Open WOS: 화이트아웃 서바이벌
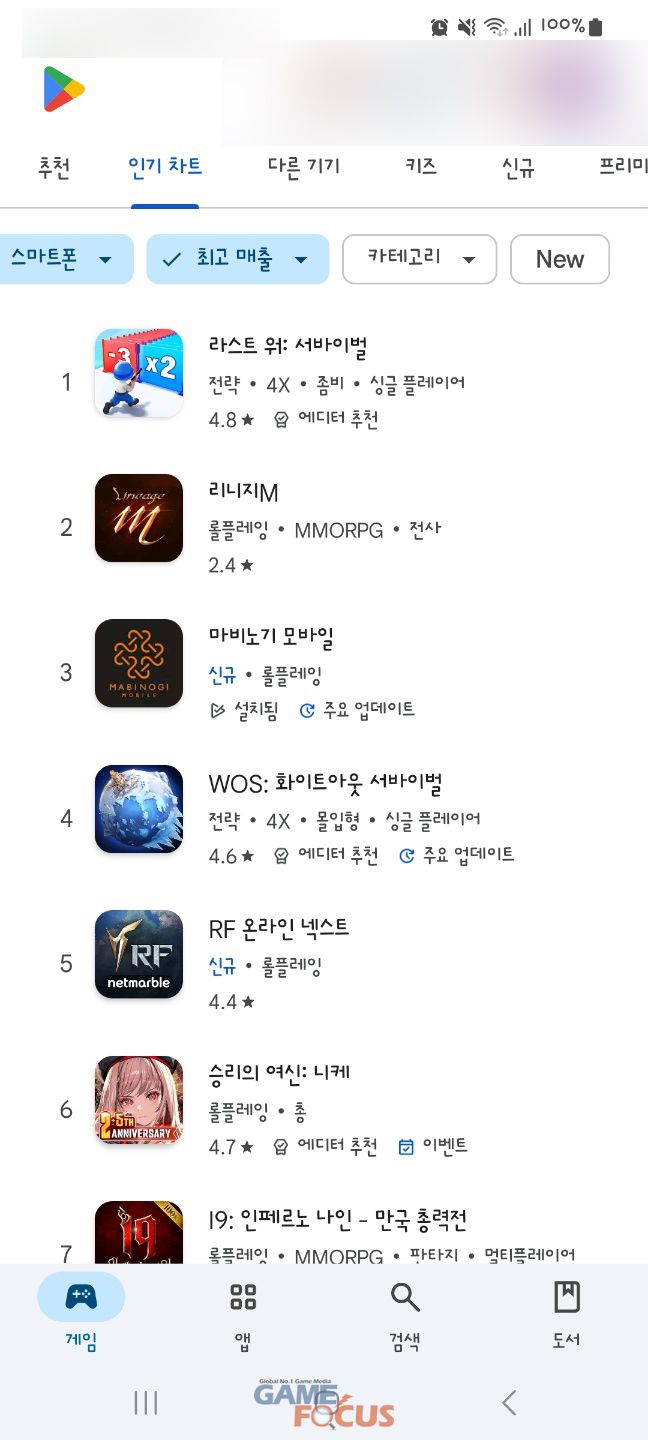This screenshot has height=1440, width=648. (x=325, y=783)
